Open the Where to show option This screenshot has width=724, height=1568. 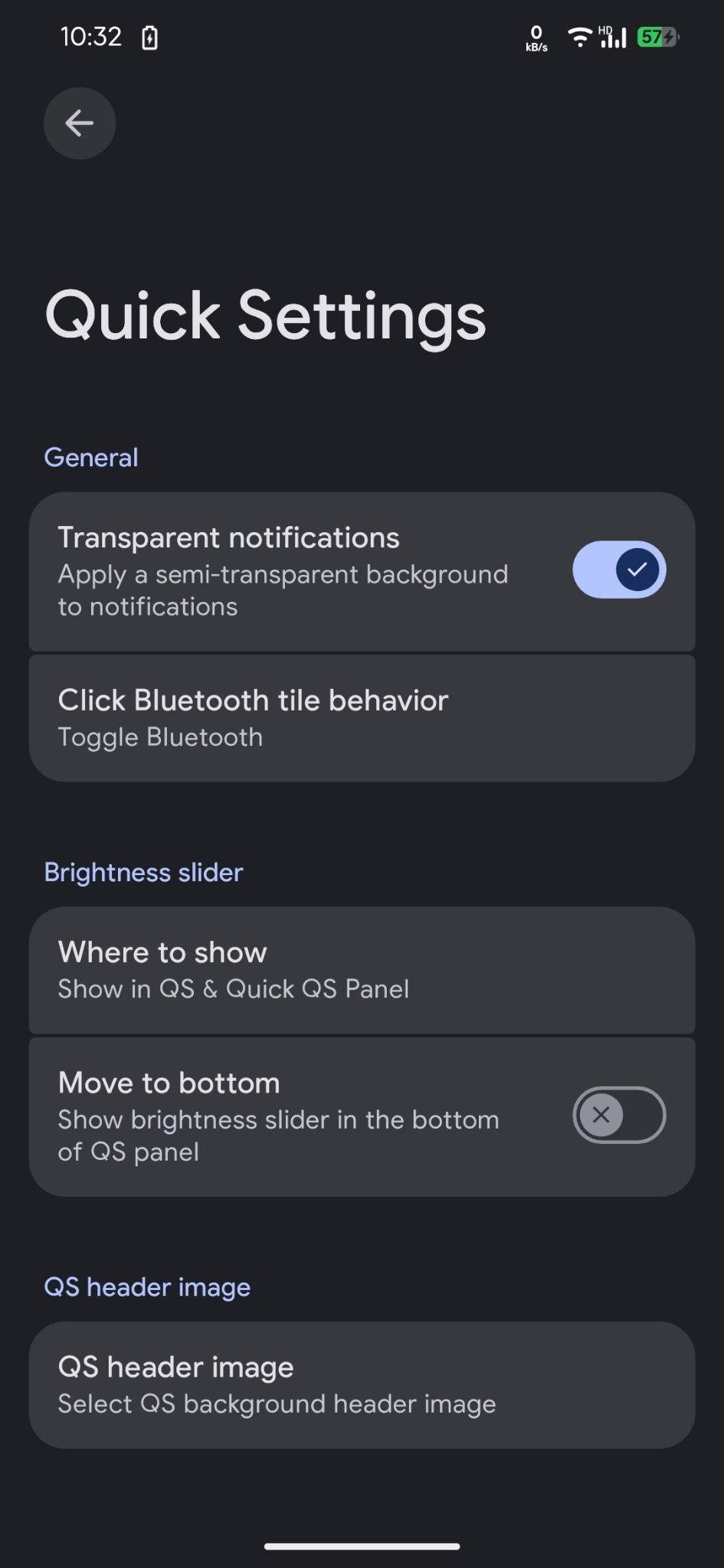tap(362, 970)
